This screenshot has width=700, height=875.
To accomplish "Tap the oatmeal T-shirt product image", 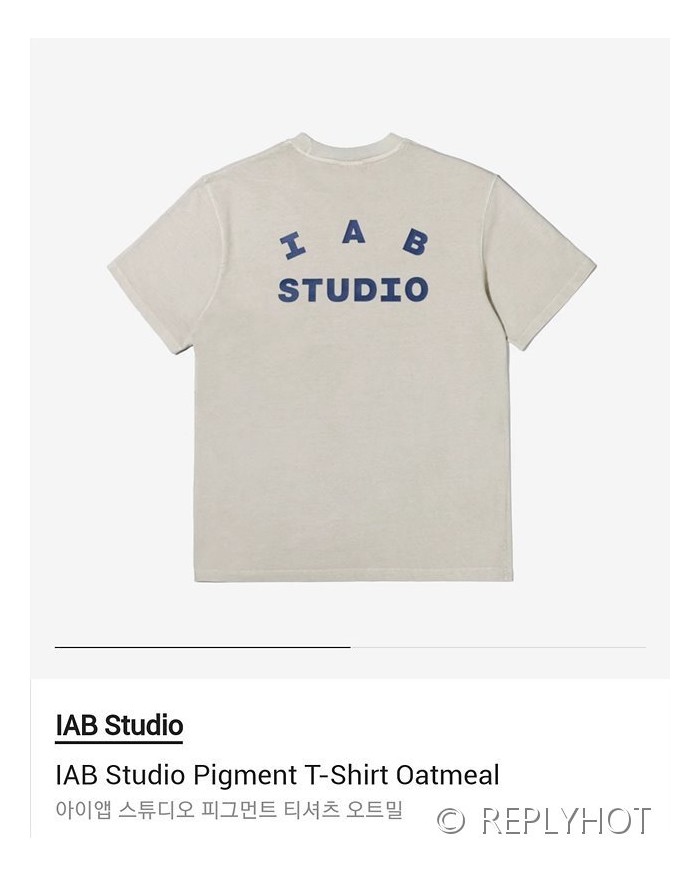I will tap(352, 355).
